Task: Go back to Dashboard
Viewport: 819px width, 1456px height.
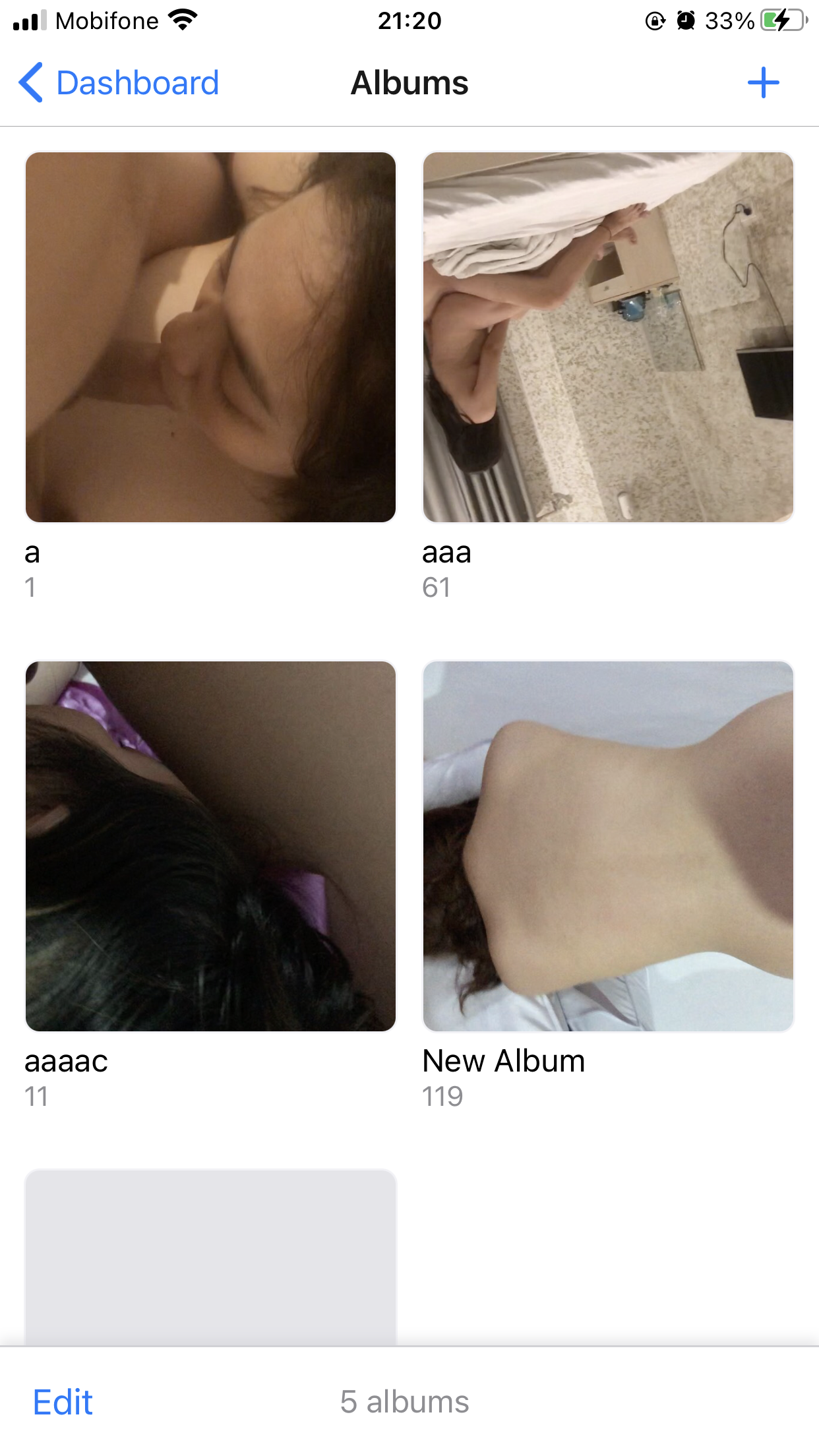Action: (119, 83)
